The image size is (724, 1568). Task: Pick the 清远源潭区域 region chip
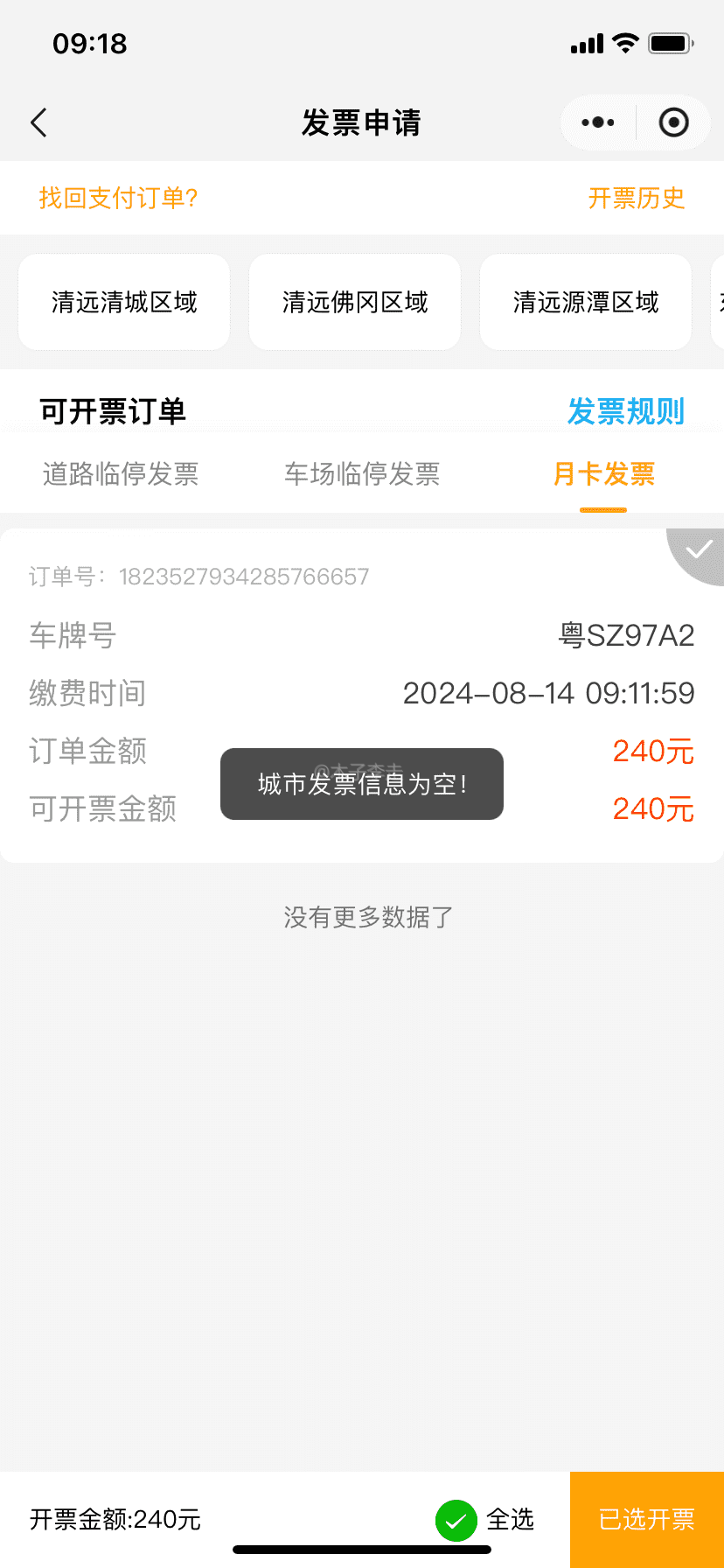pos(586,302)
